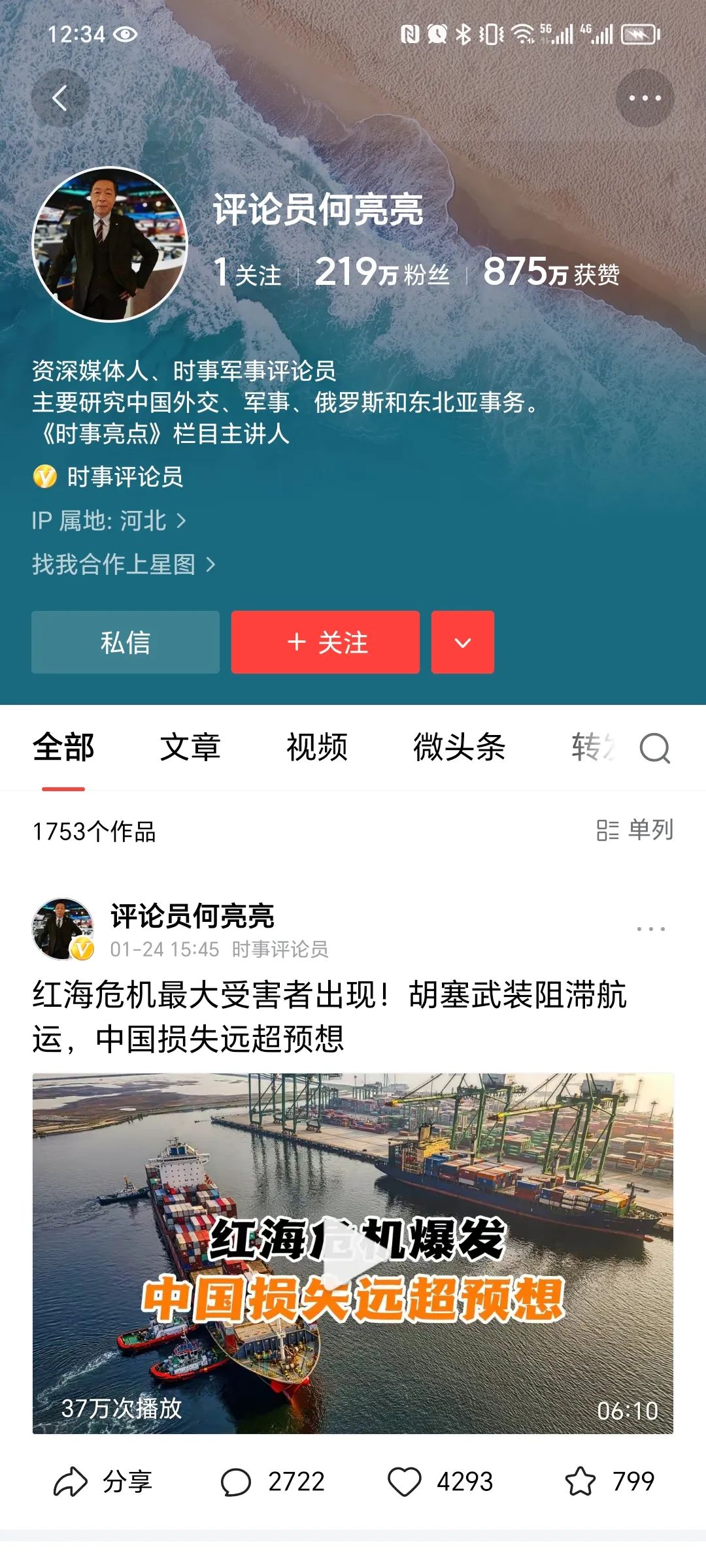Toggle the 单列 layout view
The height and width of the screenshot is (1568, 706).
635,830
